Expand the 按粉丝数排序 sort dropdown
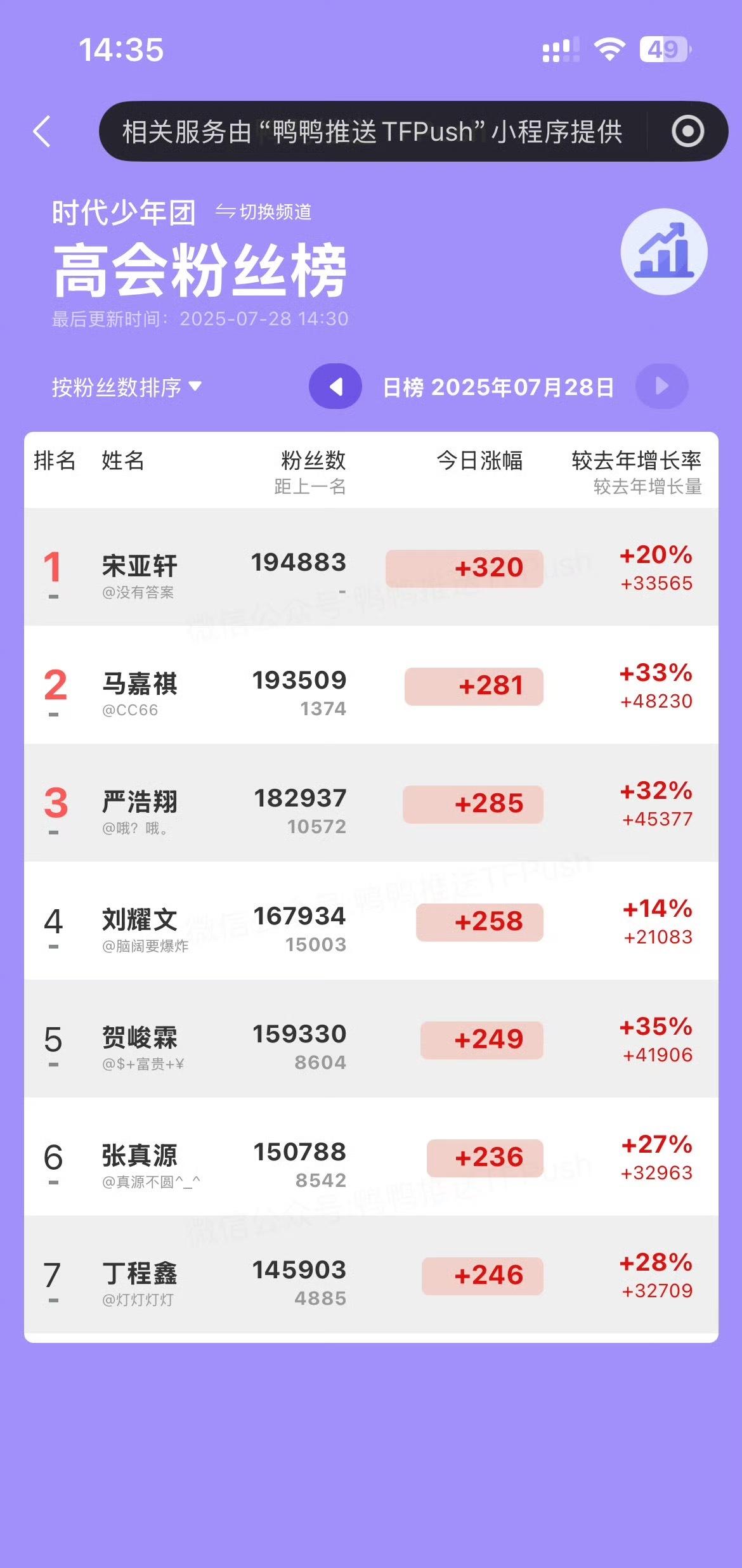 pos(126,387)
